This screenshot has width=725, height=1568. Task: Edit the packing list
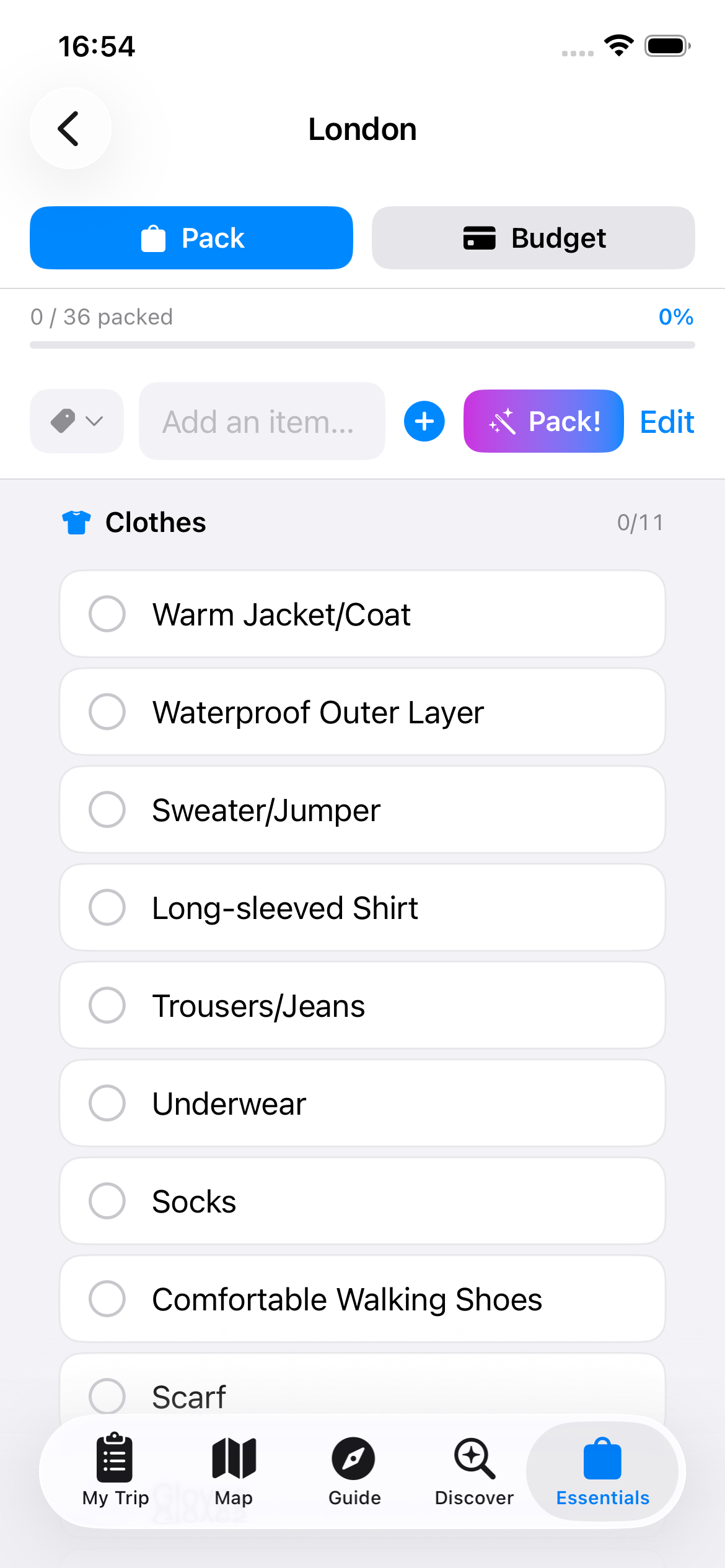[x=667, y=421]
